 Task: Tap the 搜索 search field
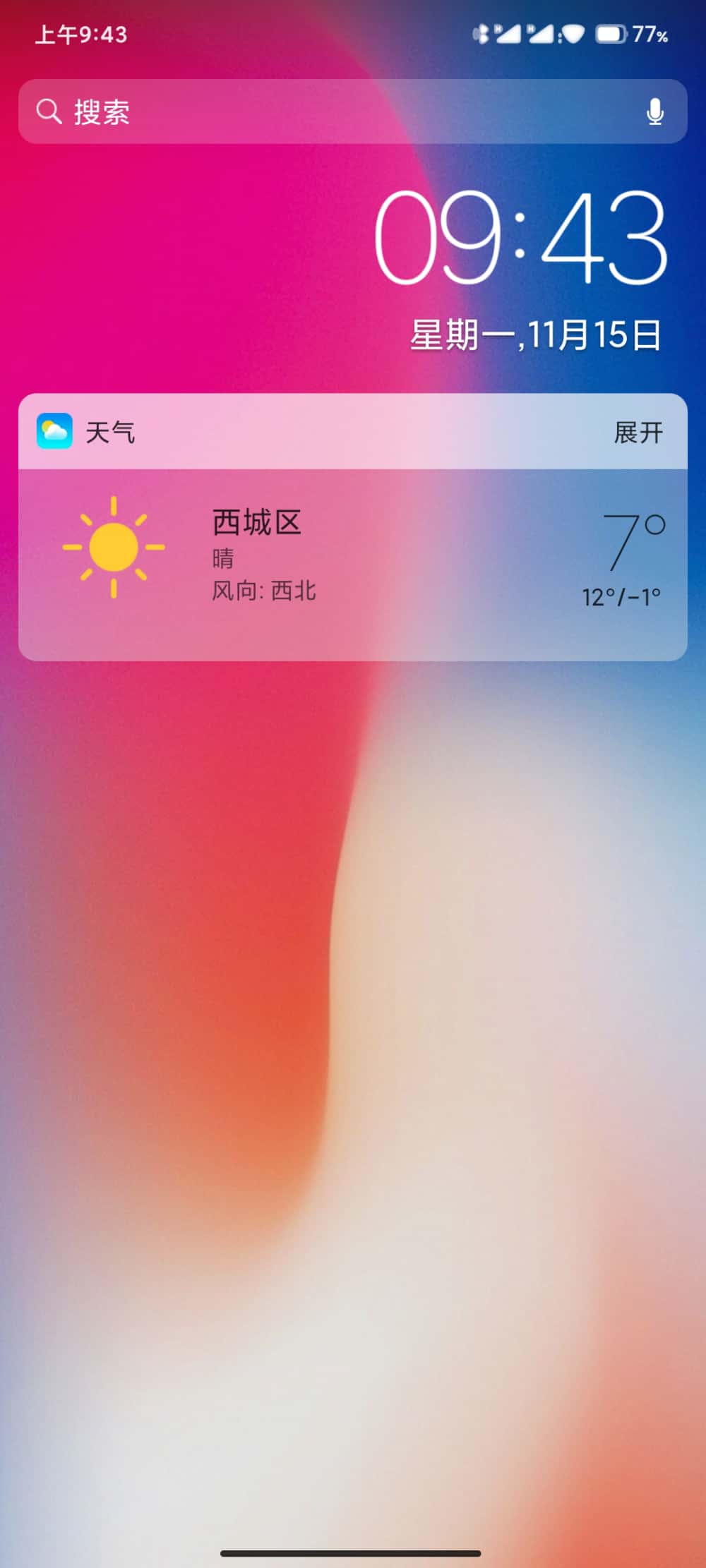(x=339, y=112)
